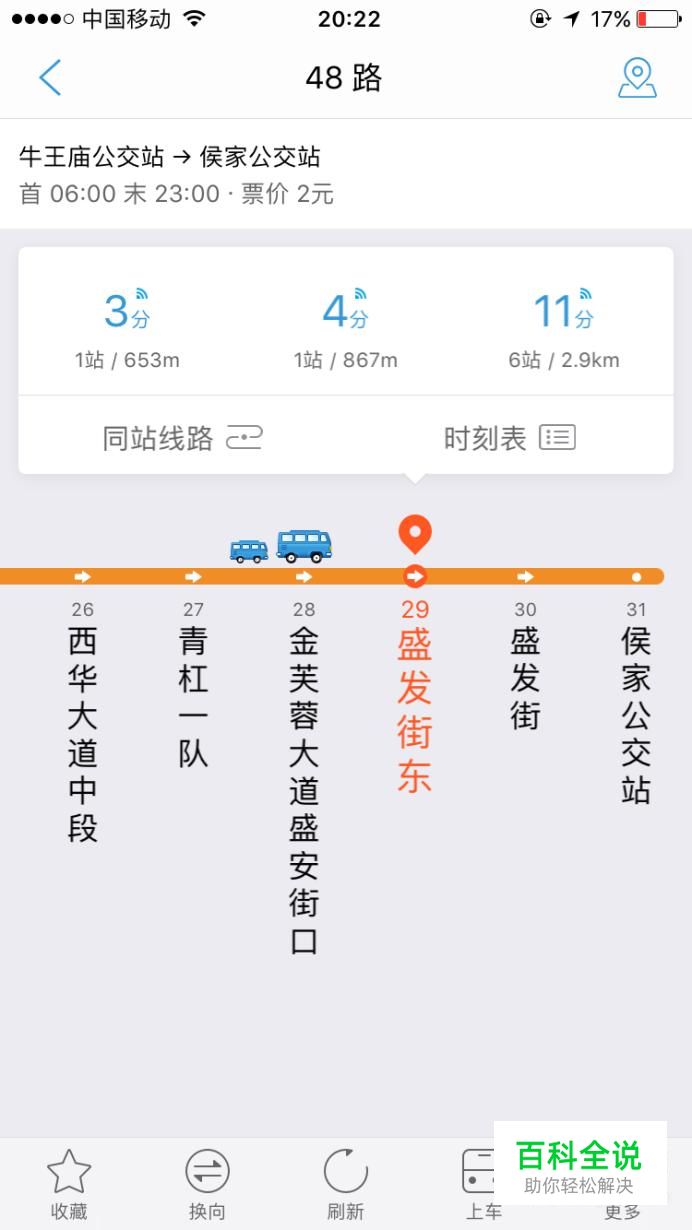
Task: Select stop 29 盛发街东
Action: tap(415, 696)
